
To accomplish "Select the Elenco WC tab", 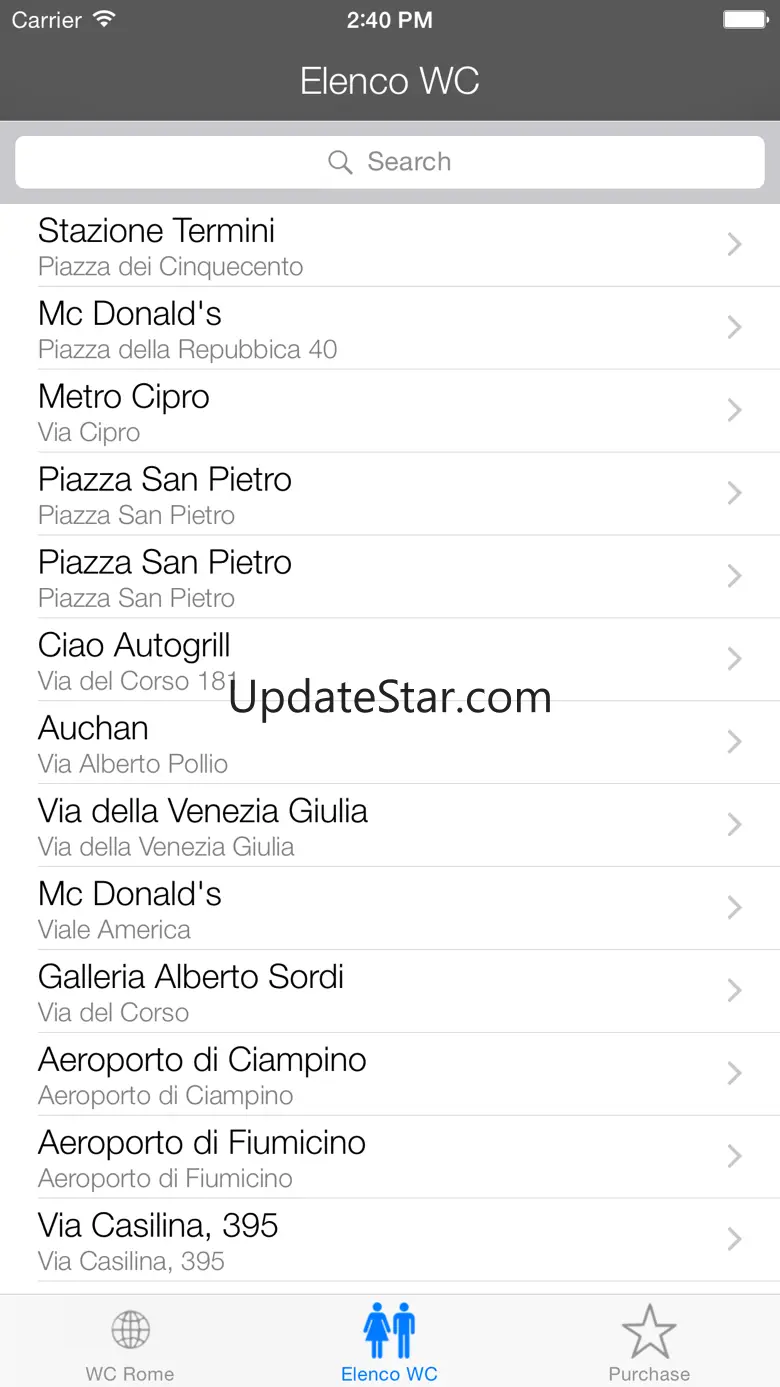I will tap(390, 1343).
